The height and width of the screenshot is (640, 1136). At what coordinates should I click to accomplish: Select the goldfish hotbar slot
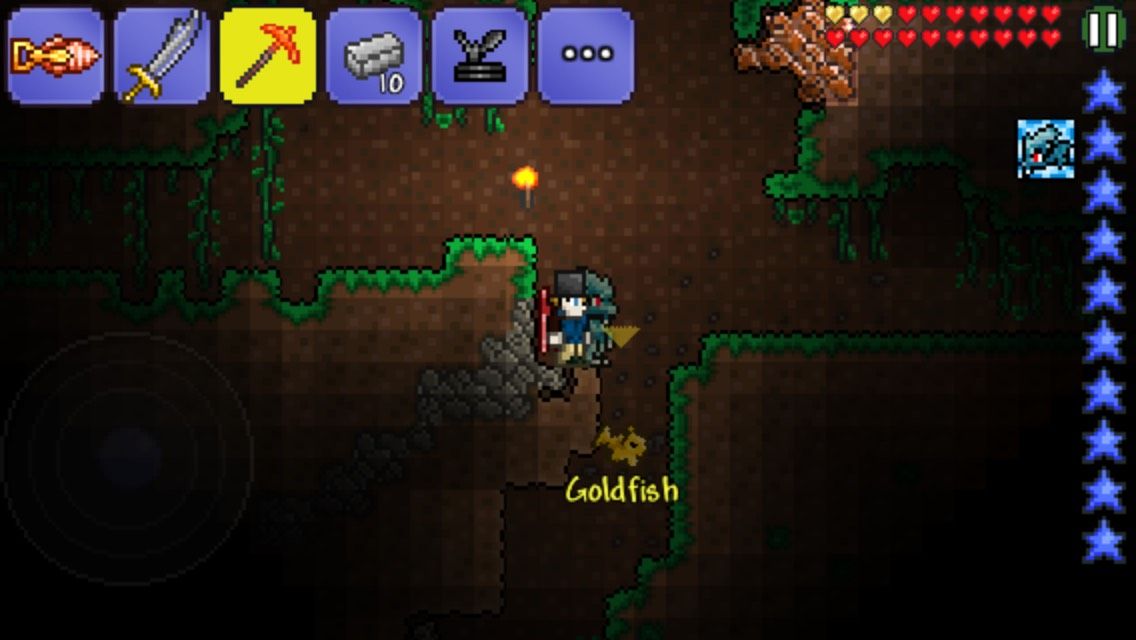click(x=56, y=56)
